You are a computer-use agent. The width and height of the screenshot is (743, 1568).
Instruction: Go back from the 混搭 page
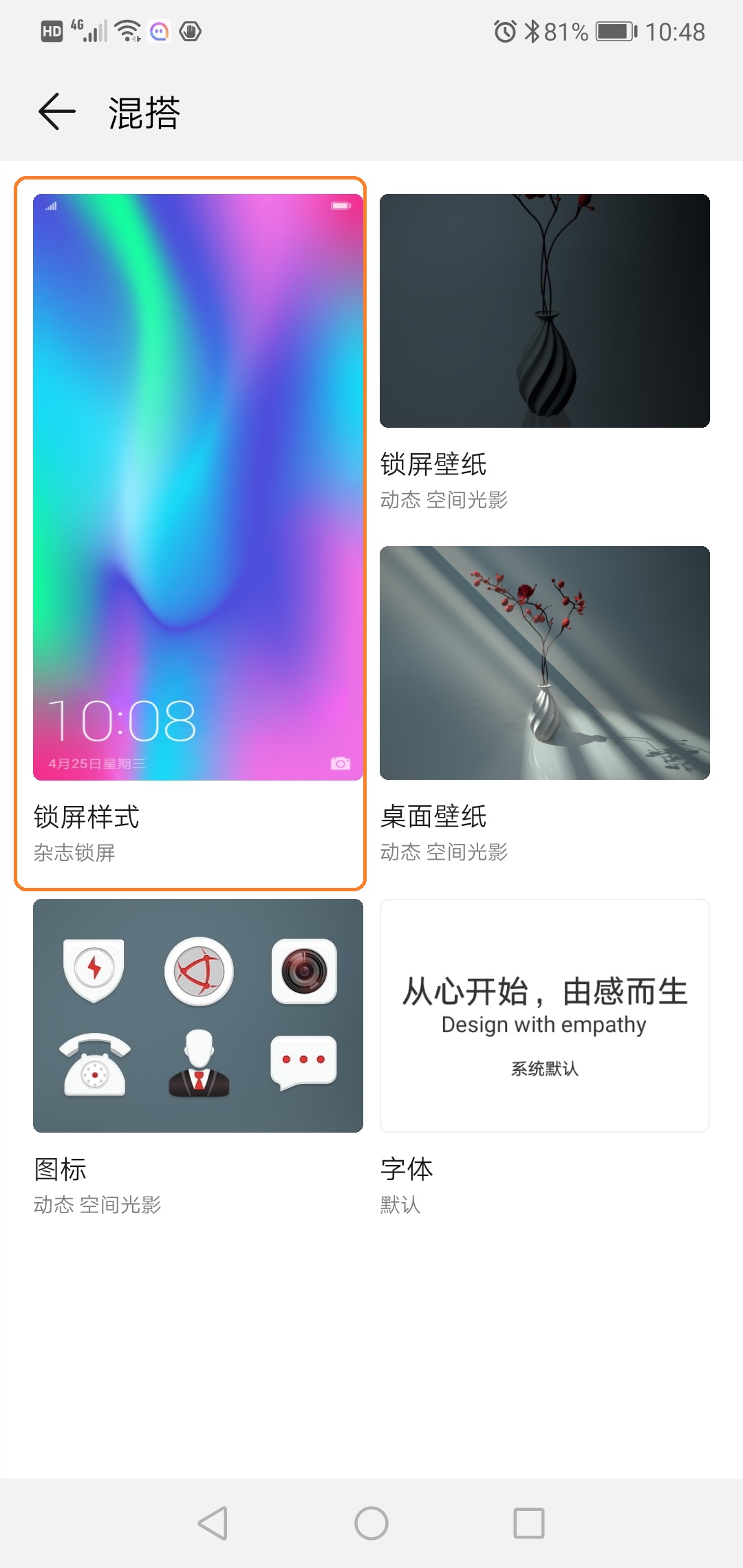[x=56, y=112]
